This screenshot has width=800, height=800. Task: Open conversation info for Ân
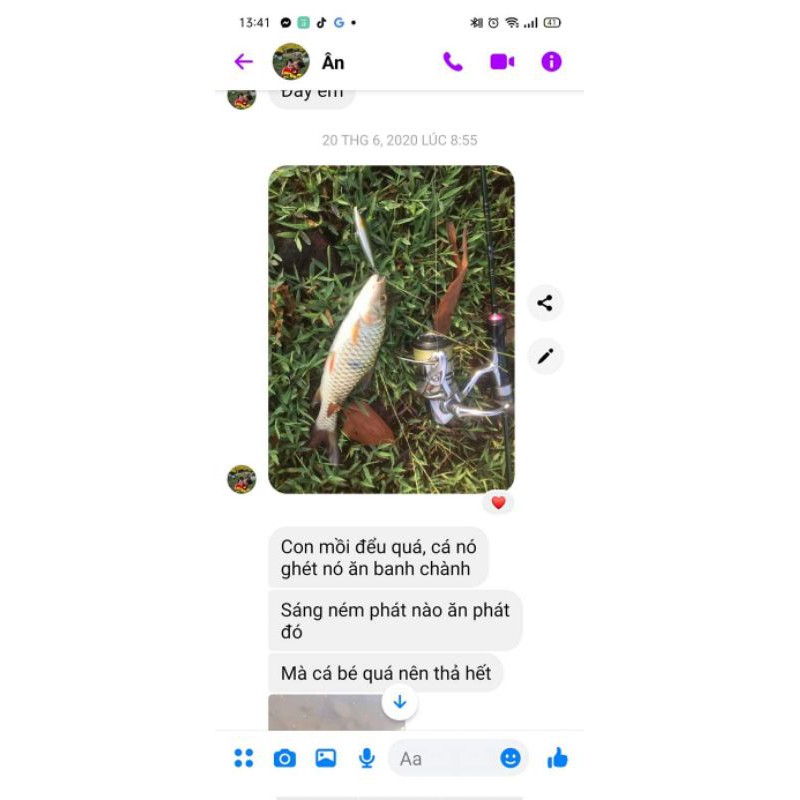click(x=551, y=62)
